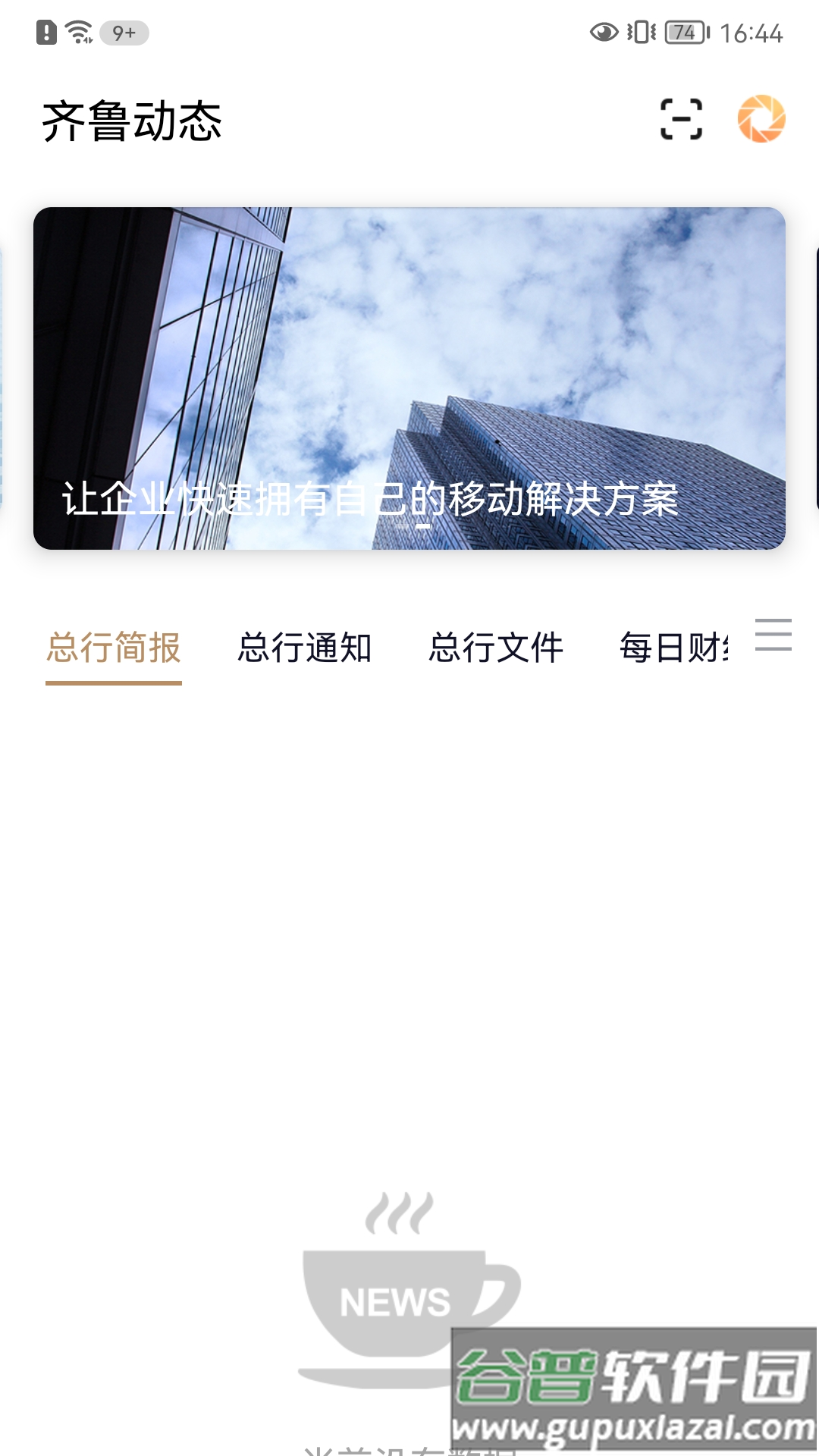
Task: Tap the 齐鲁动态 page title
Action: pos(133,120)
